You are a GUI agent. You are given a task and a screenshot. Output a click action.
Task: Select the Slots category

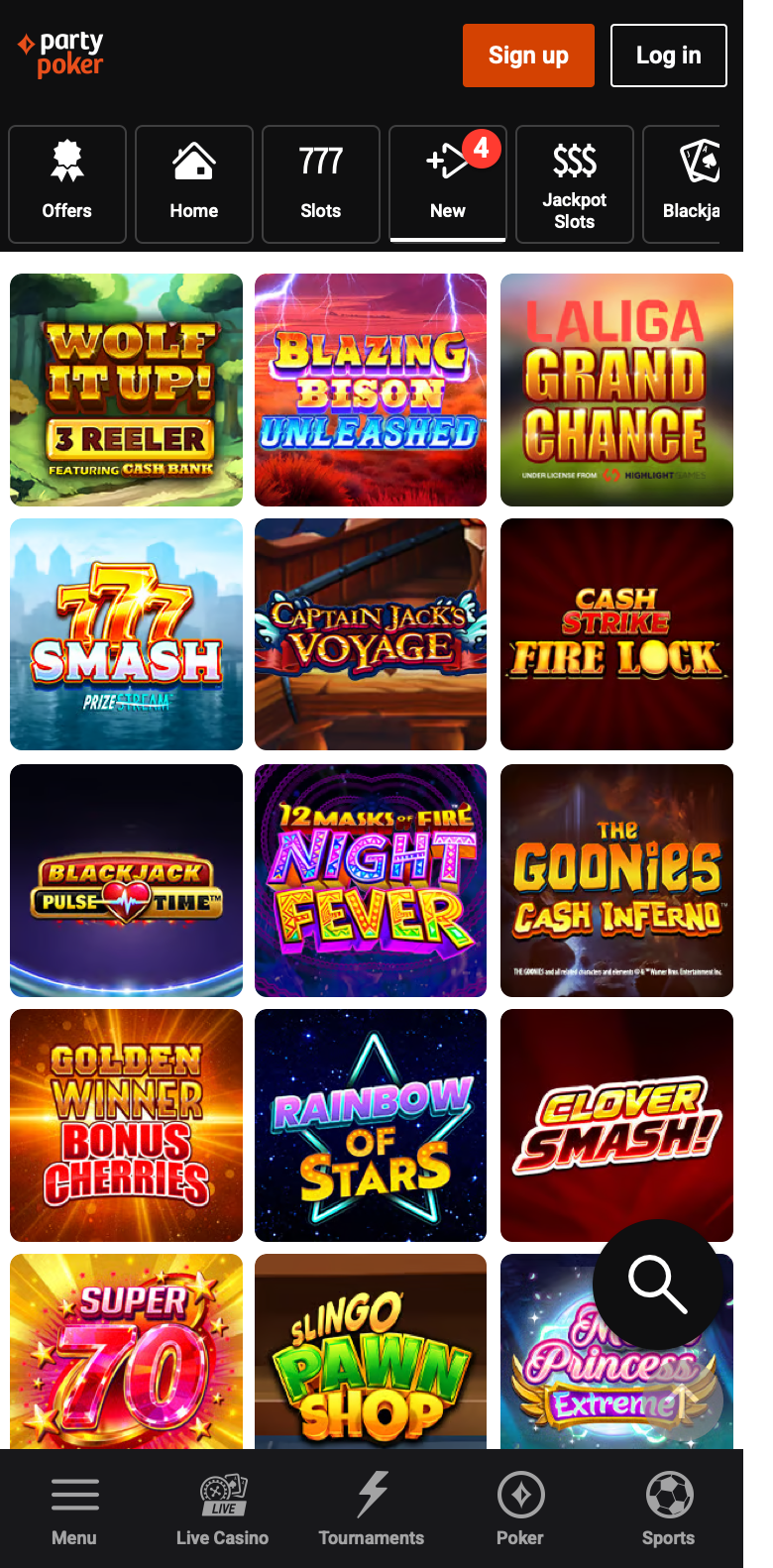(321, 184)
